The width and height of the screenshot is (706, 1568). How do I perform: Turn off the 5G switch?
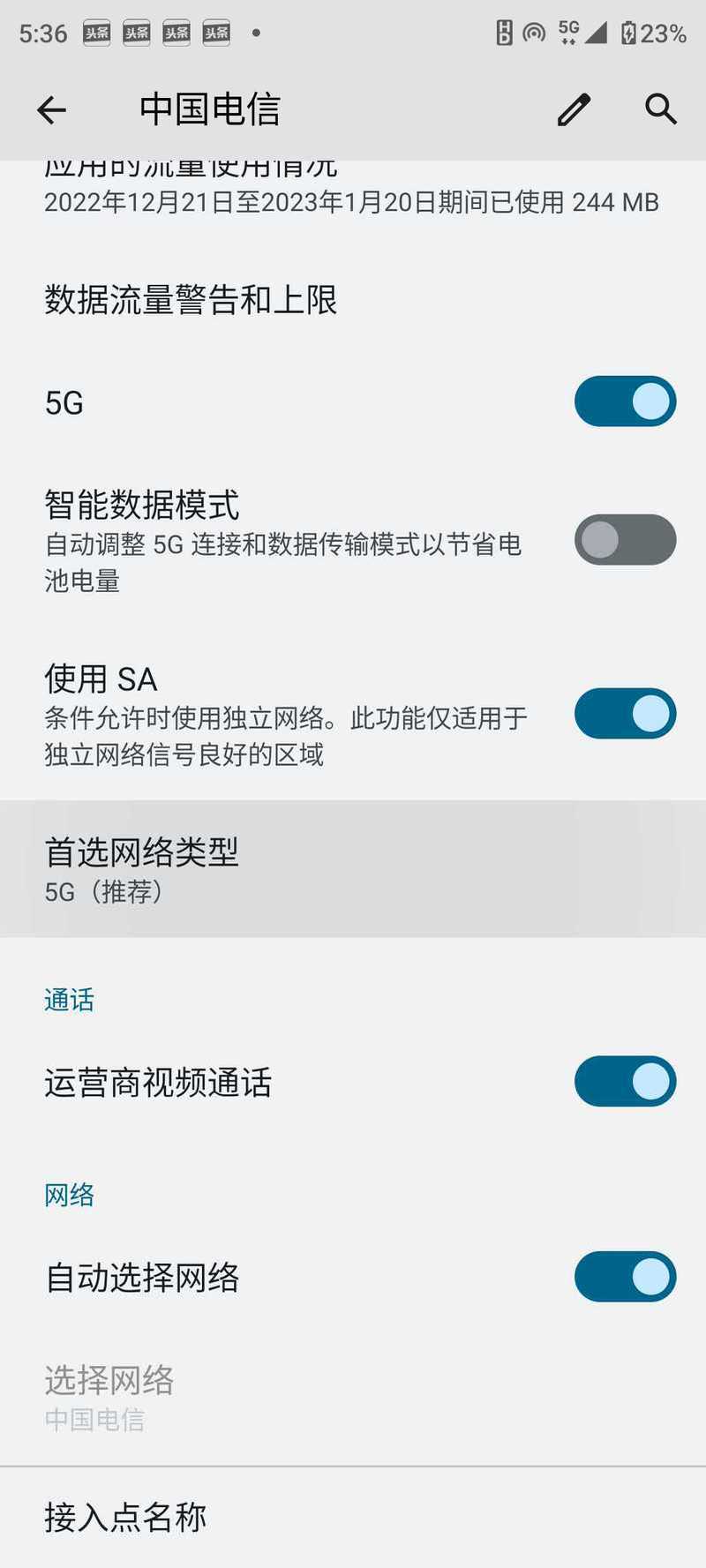(625, 401)
